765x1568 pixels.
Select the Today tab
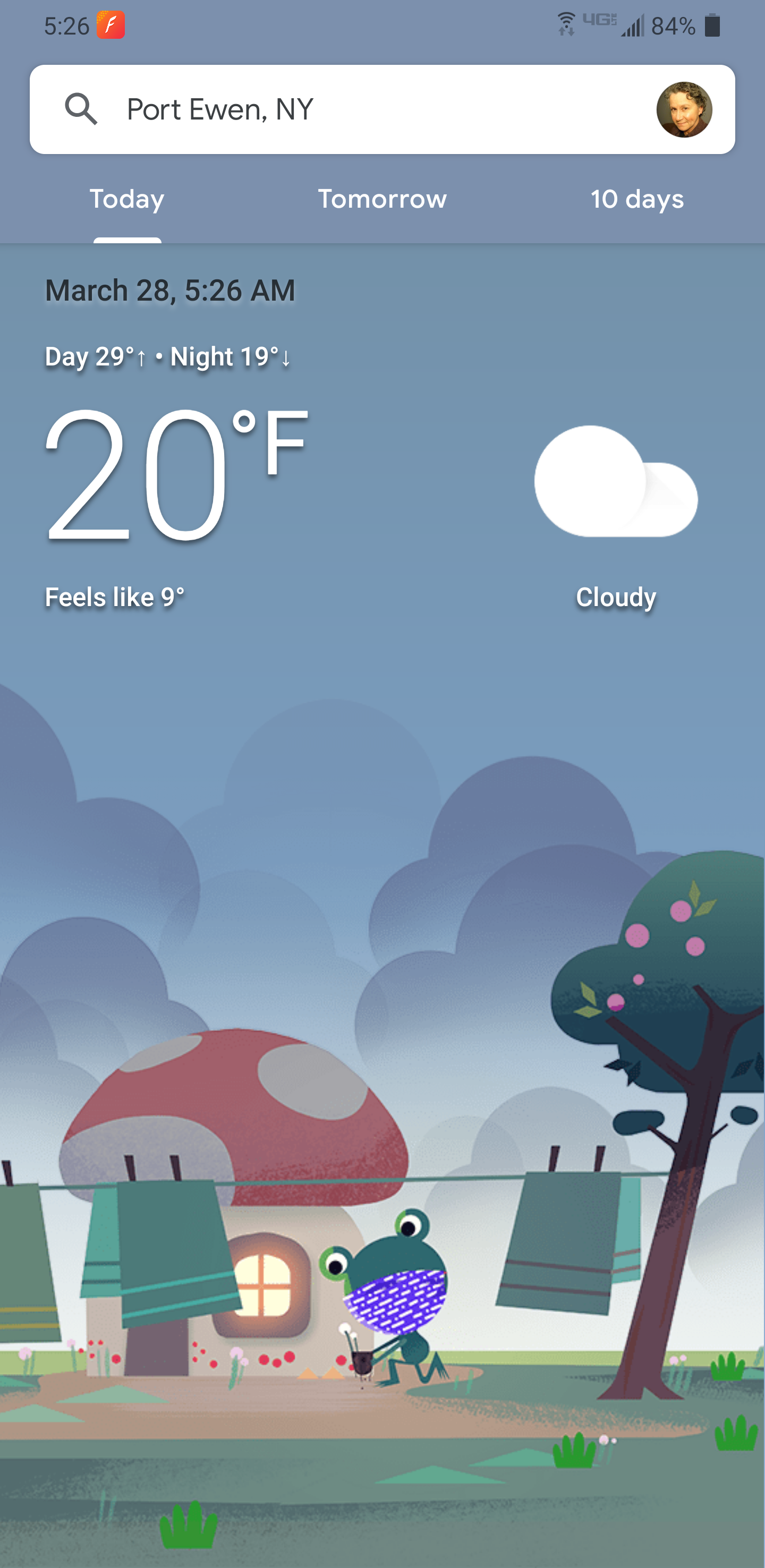click(x=127, y=200)
